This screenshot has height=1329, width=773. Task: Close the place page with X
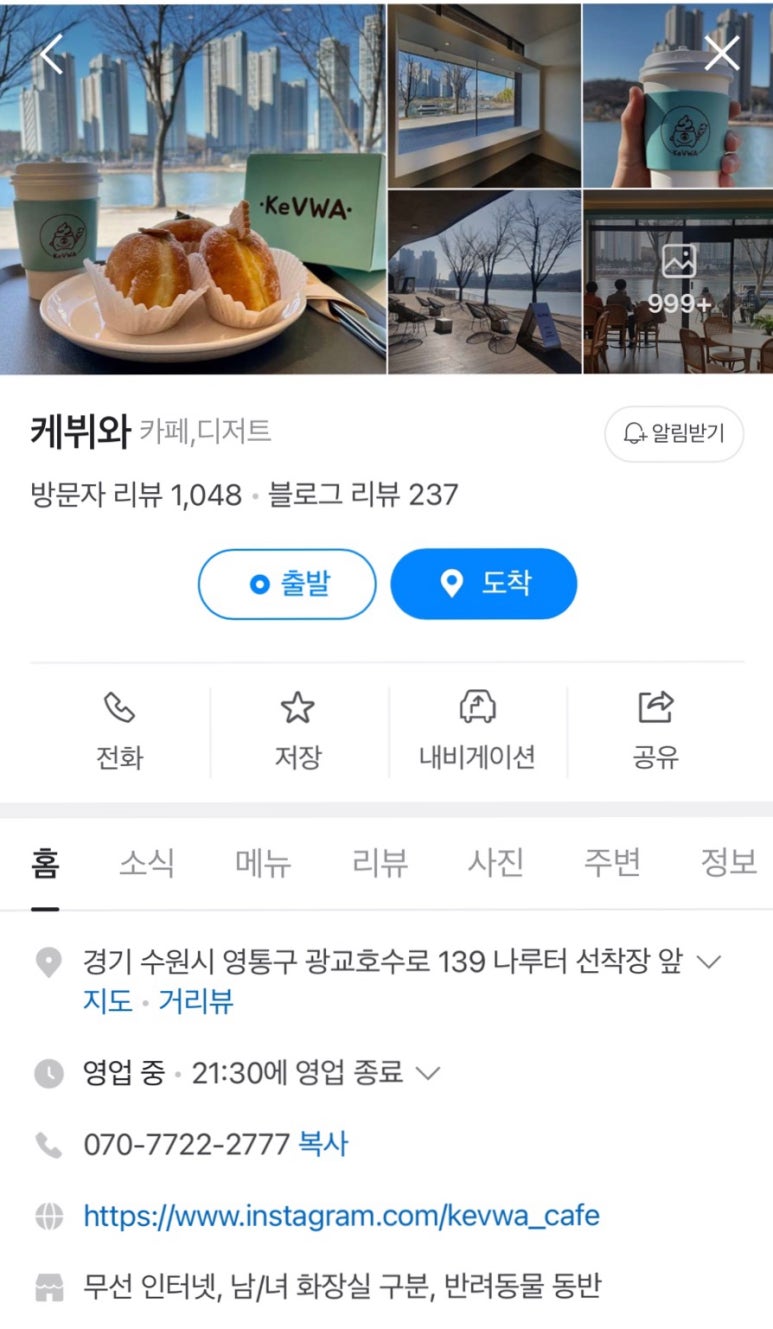coord(721,53)
